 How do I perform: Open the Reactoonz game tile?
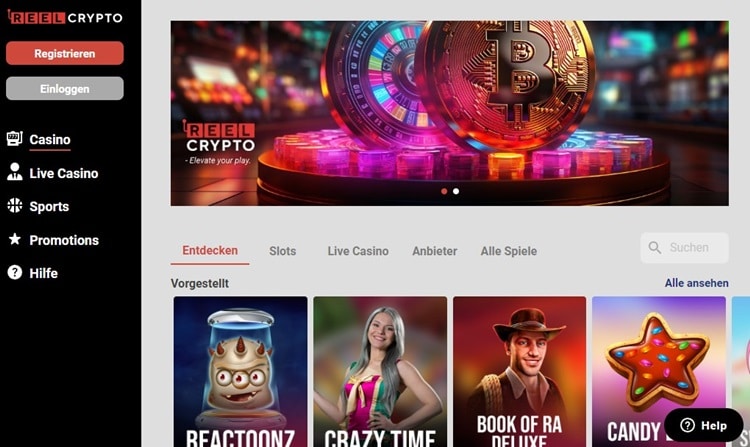pos(241,370)
